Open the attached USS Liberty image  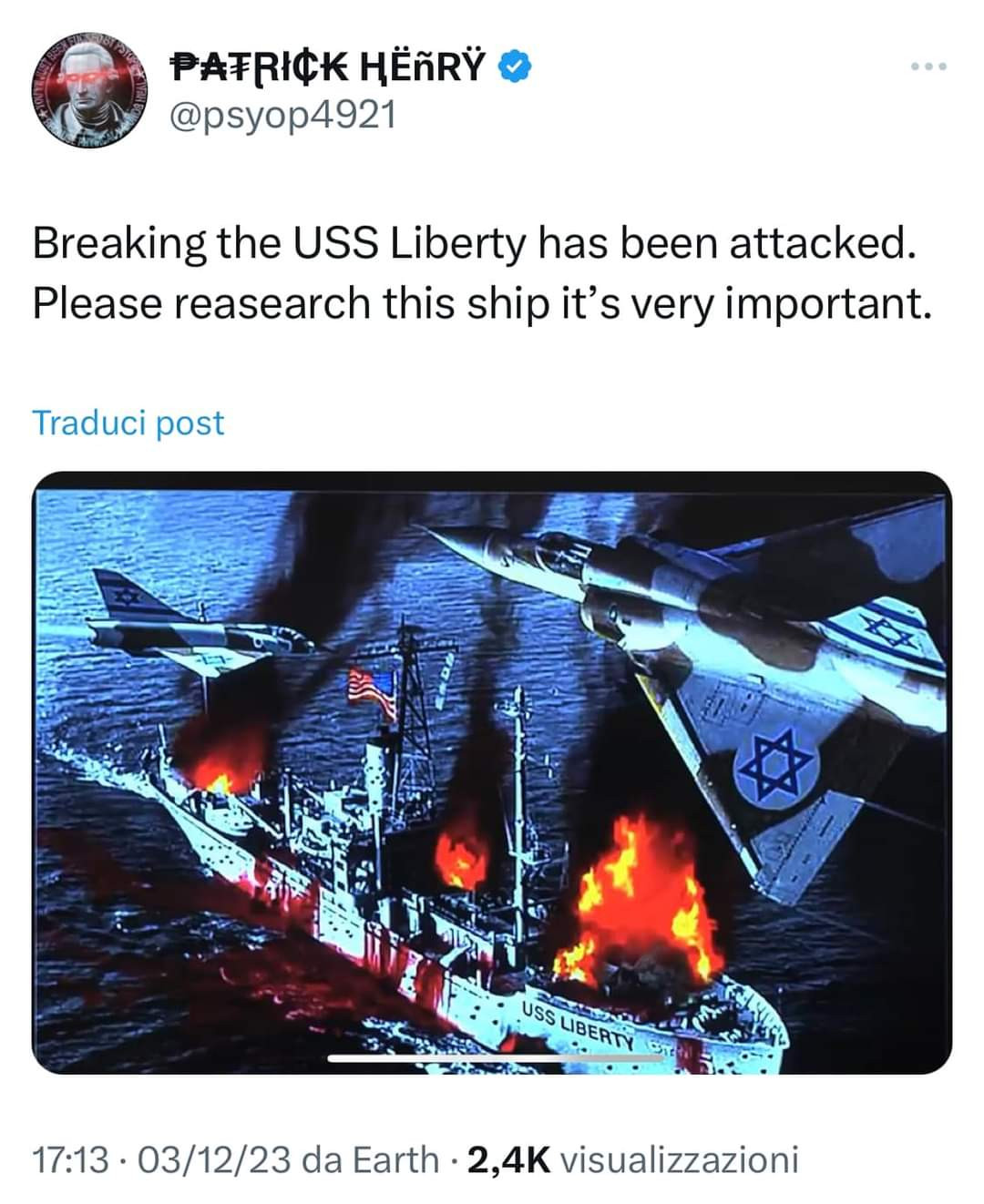pyautogui.click(x=492, y=772)
